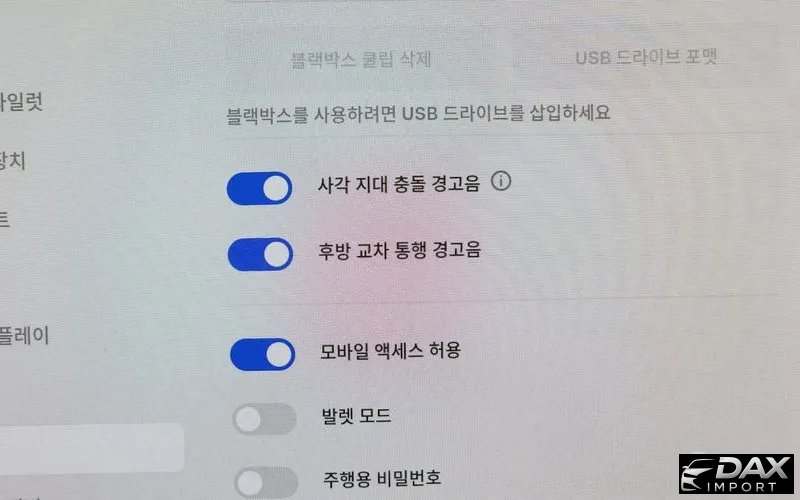
Task: Enable 발렛 모드
Action: click(x=264, y=418)
